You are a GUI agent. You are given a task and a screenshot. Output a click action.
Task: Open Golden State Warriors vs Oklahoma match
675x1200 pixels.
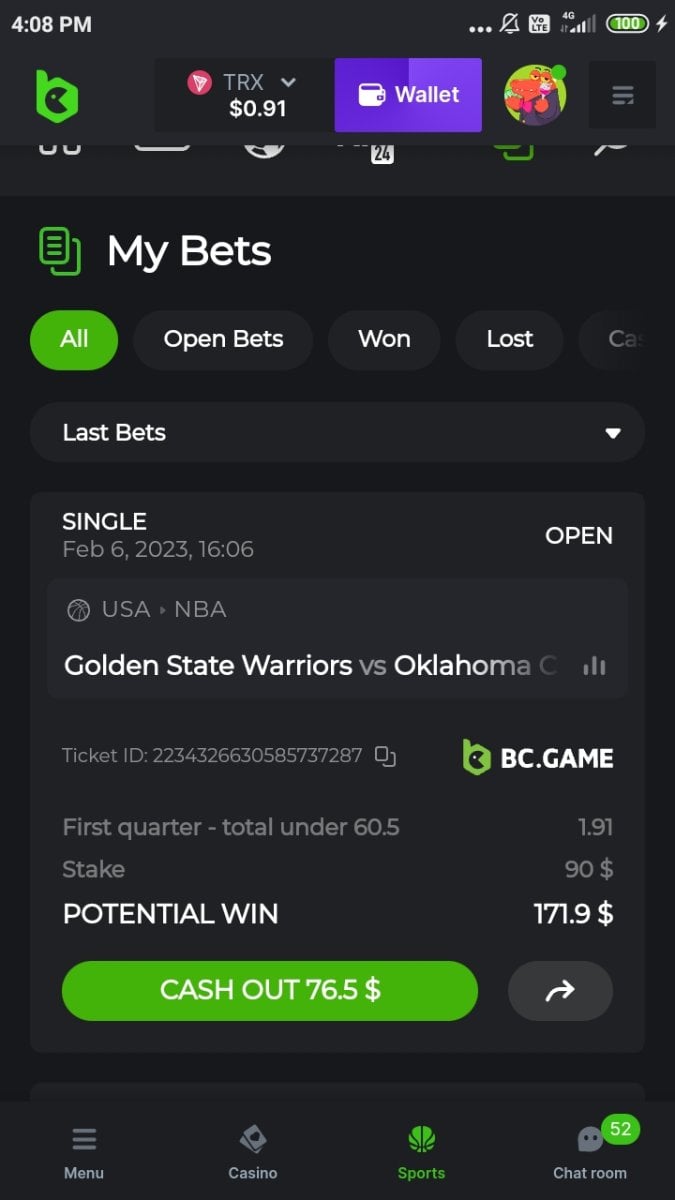click(x=310, y=665)
